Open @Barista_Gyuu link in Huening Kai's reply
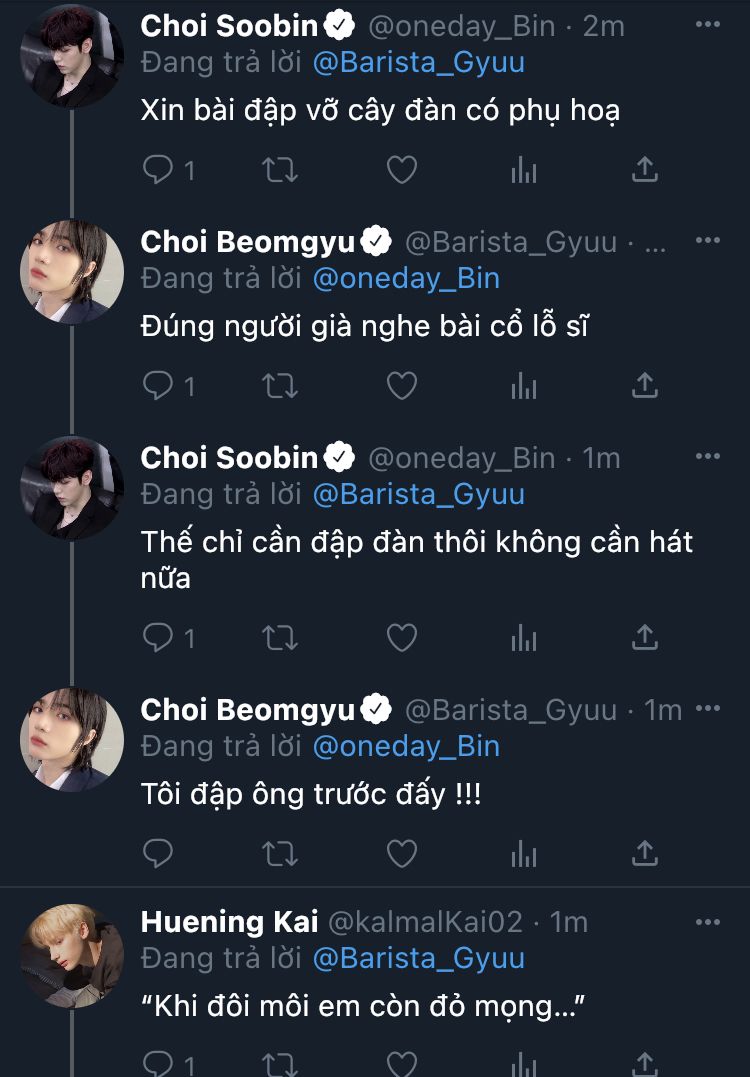 pos(419,958)
